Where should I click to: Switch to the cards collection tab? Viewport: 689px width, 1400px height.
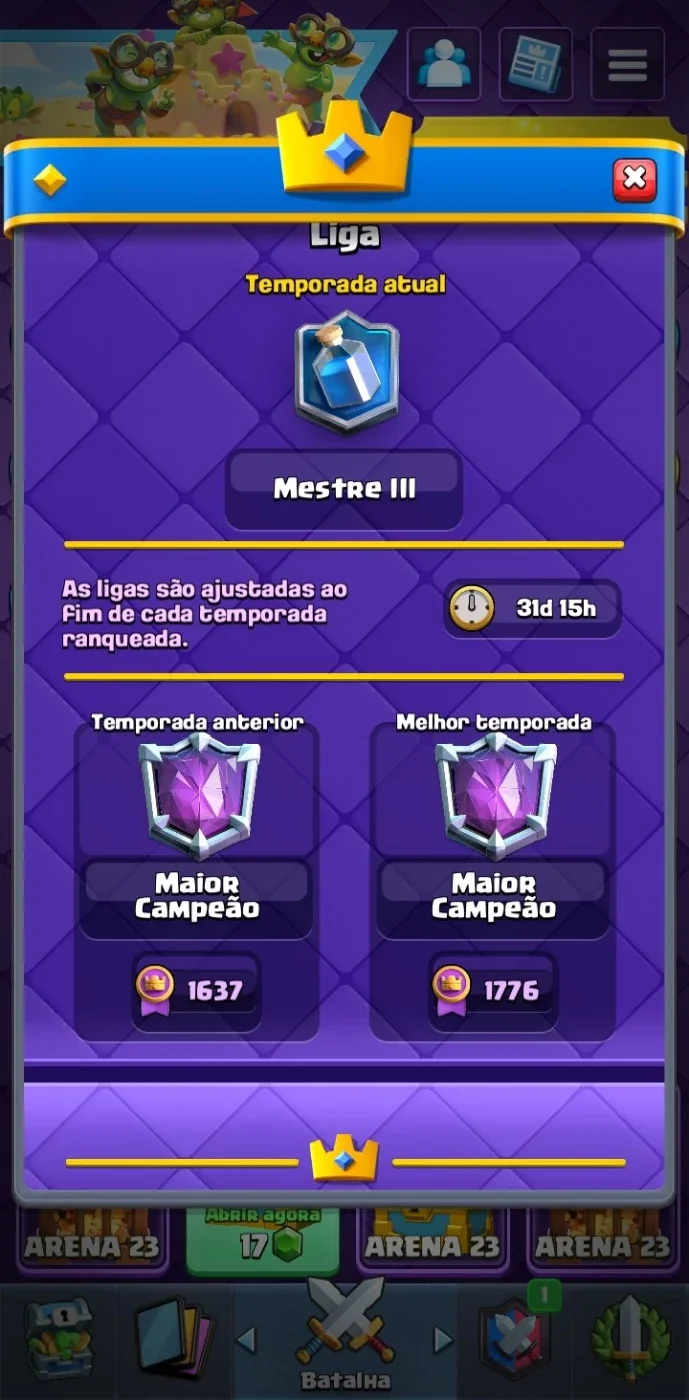click(175, 1339)
